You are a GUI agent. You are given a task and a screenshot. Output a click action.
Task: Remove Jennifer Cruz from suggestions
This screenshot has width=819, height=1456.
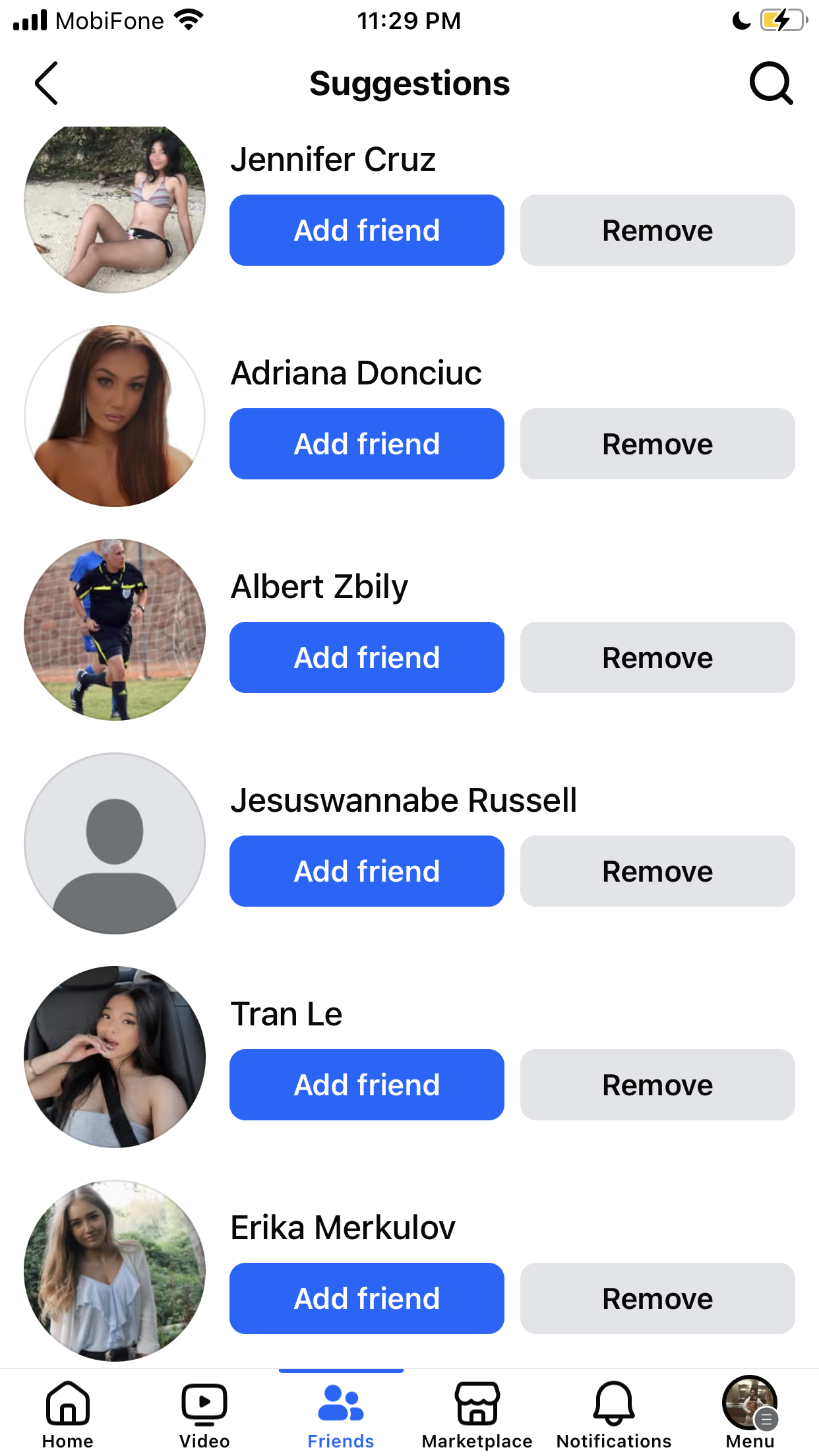point(657,230)
